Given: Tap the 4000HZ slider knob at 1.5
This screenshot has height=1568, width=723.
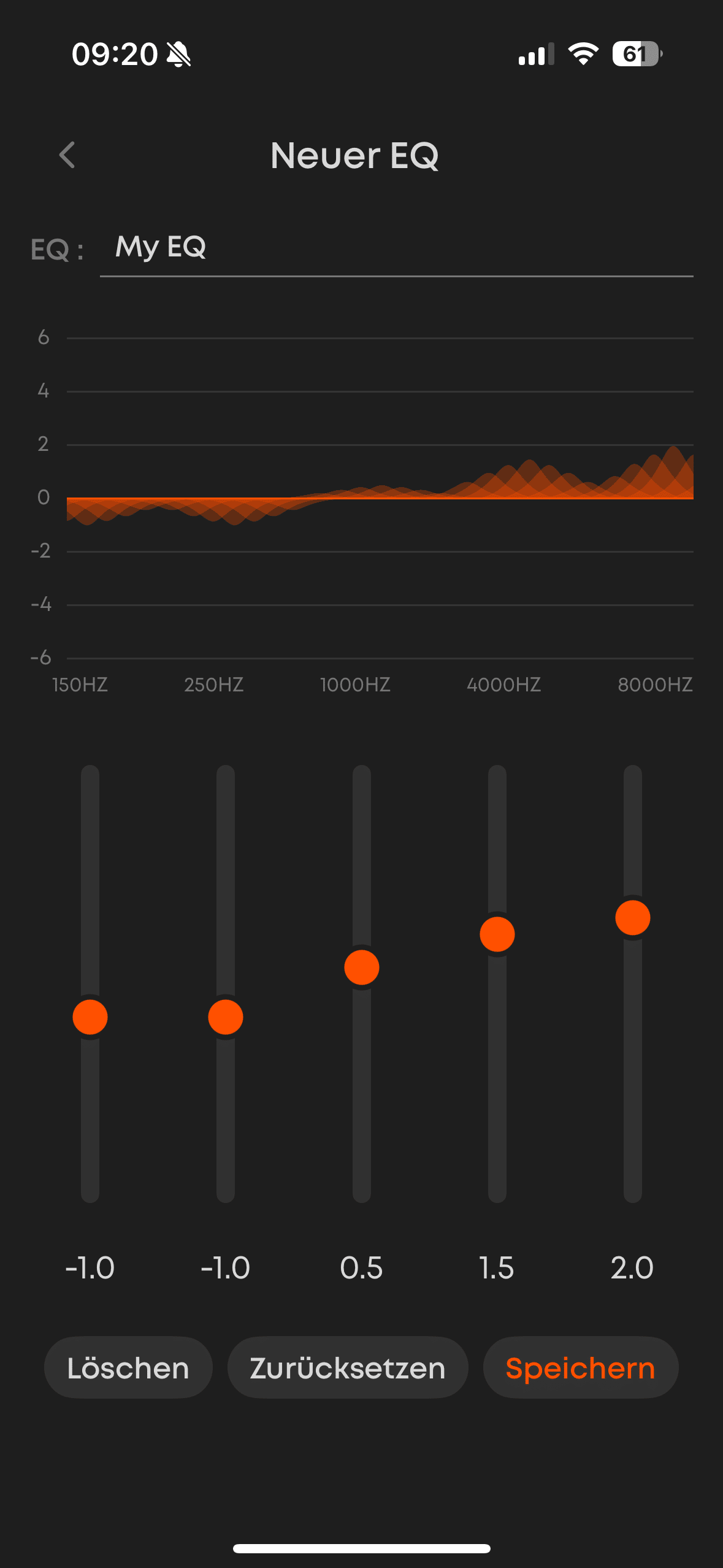Looking at the screenshot, I should [x=497, y=934].
